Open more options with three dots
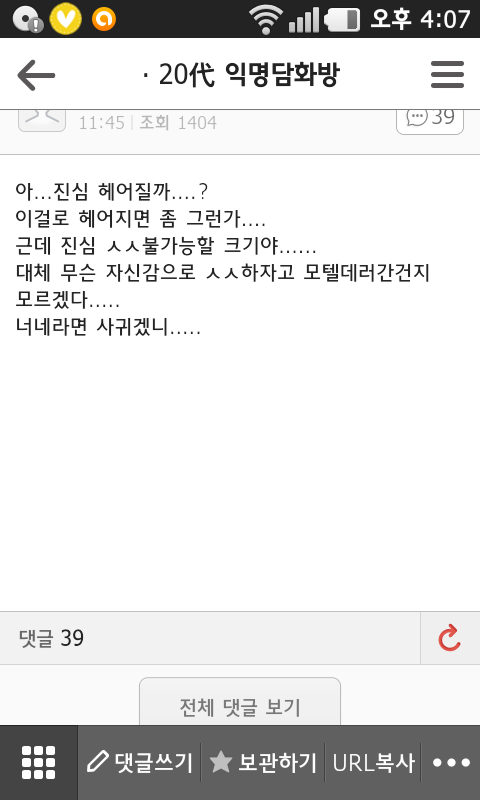The height and width of the screenshot is (800, 480). (451, 763)
